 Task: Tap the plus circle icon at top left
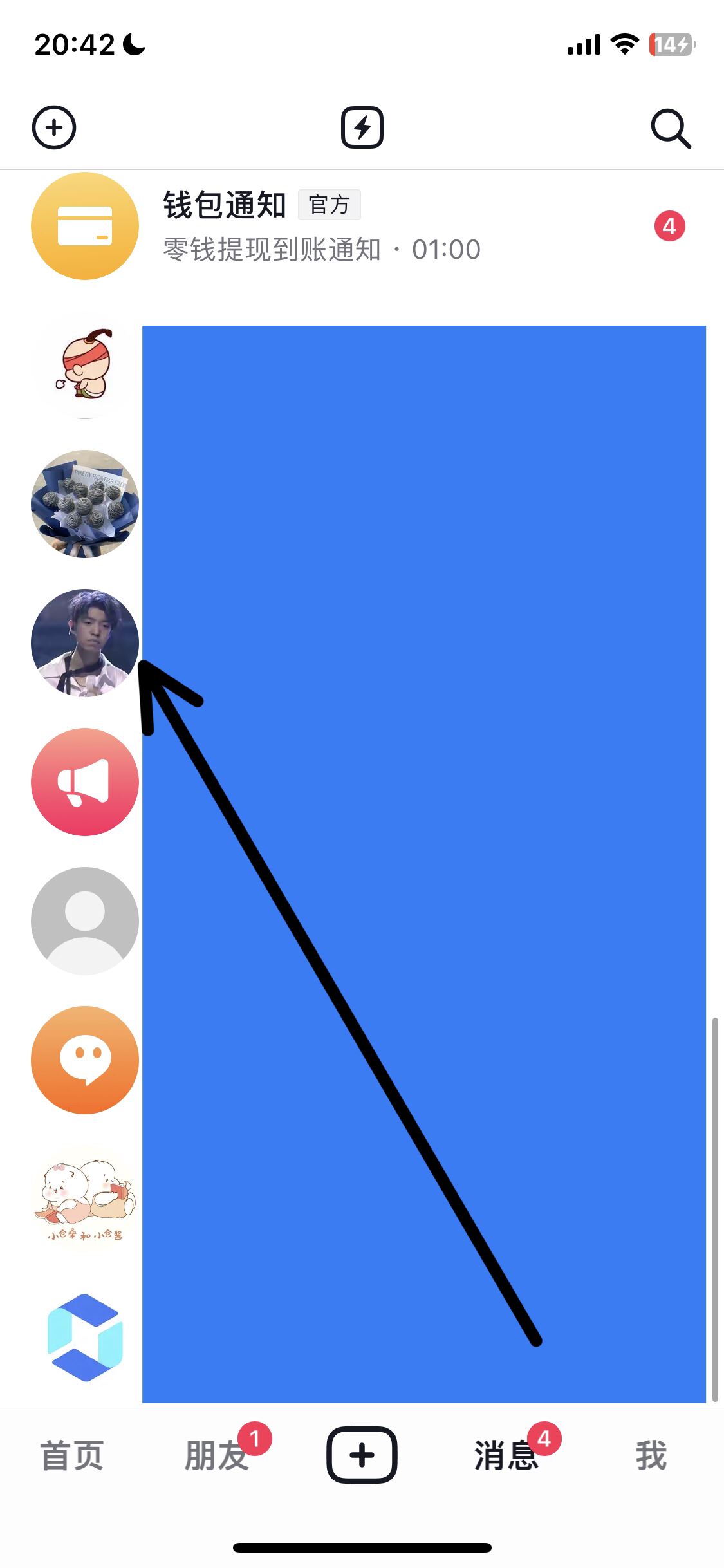pos(54,127)
